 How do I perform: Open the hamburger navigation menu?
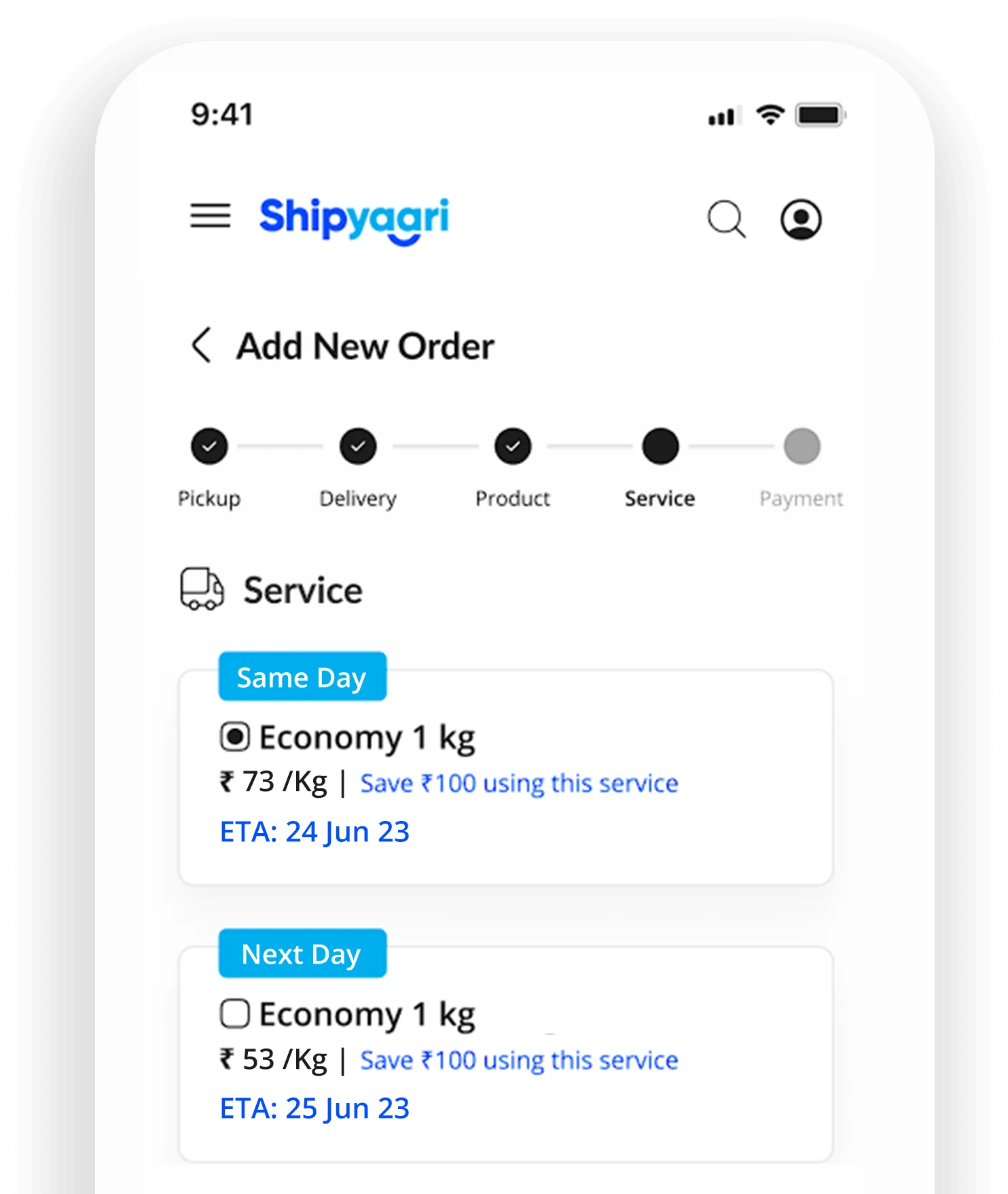210,217
